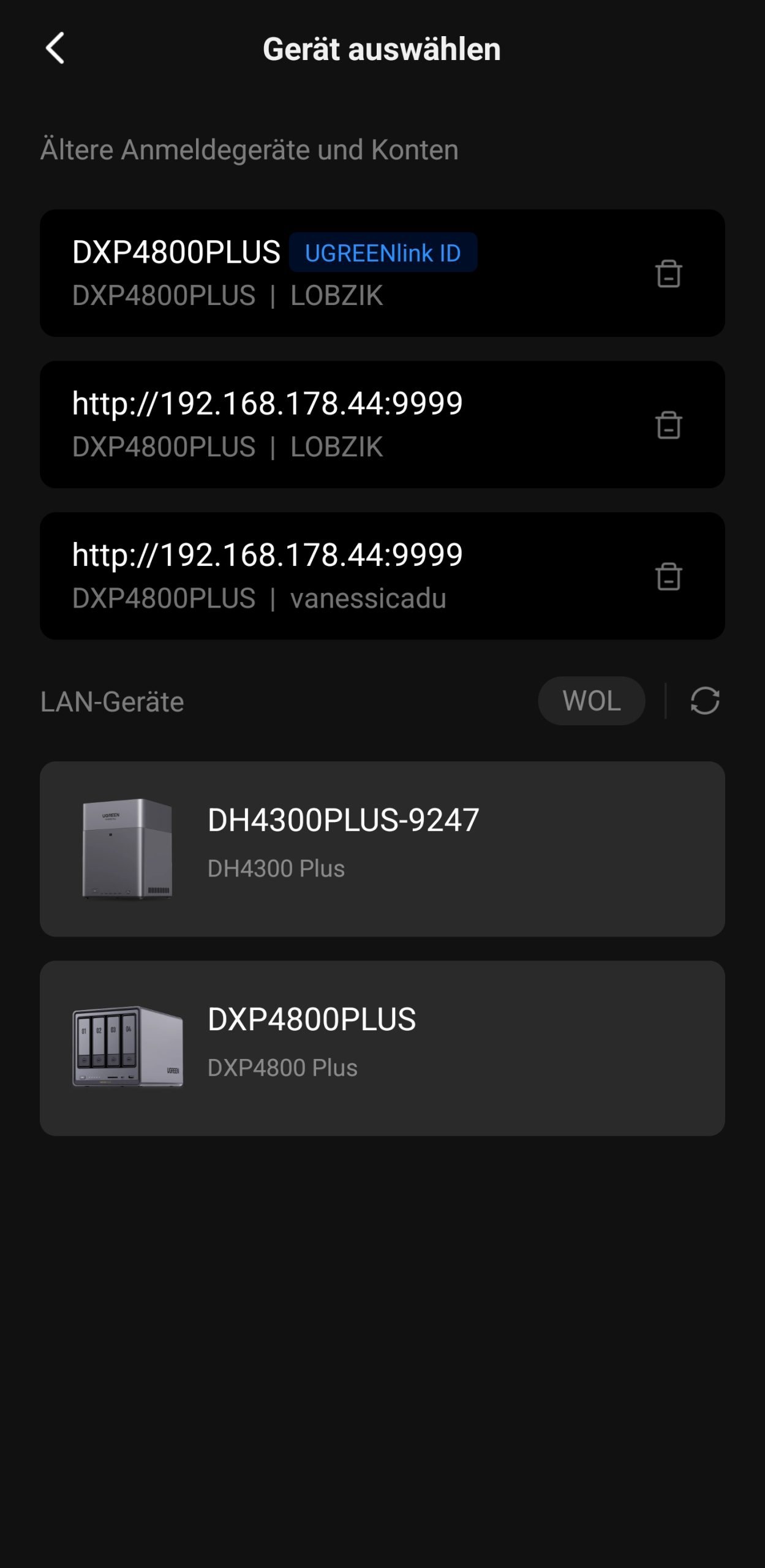Viewport: 765px width, 1568px height.
Task: Choose the DXP4800 Plus LAN device
Action: coord(382,1047)
